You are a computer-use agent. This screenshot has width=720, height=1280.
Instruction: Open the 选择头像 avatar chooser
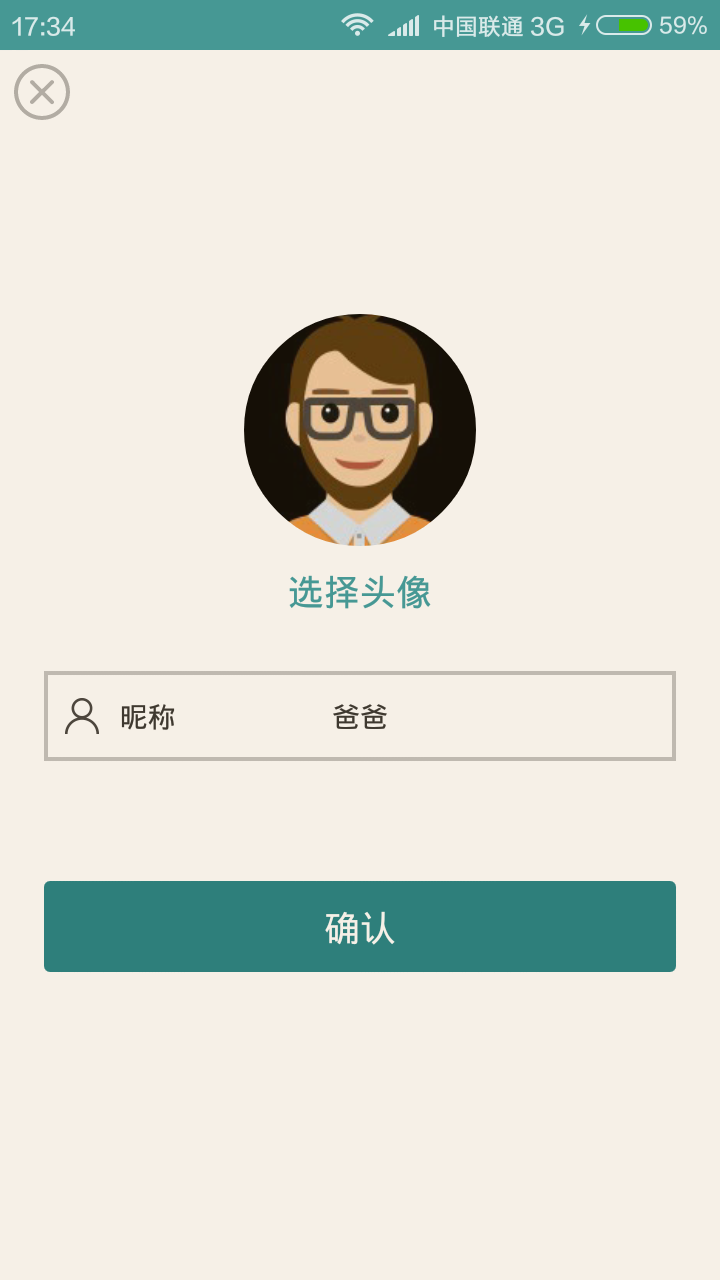[360, 593]
